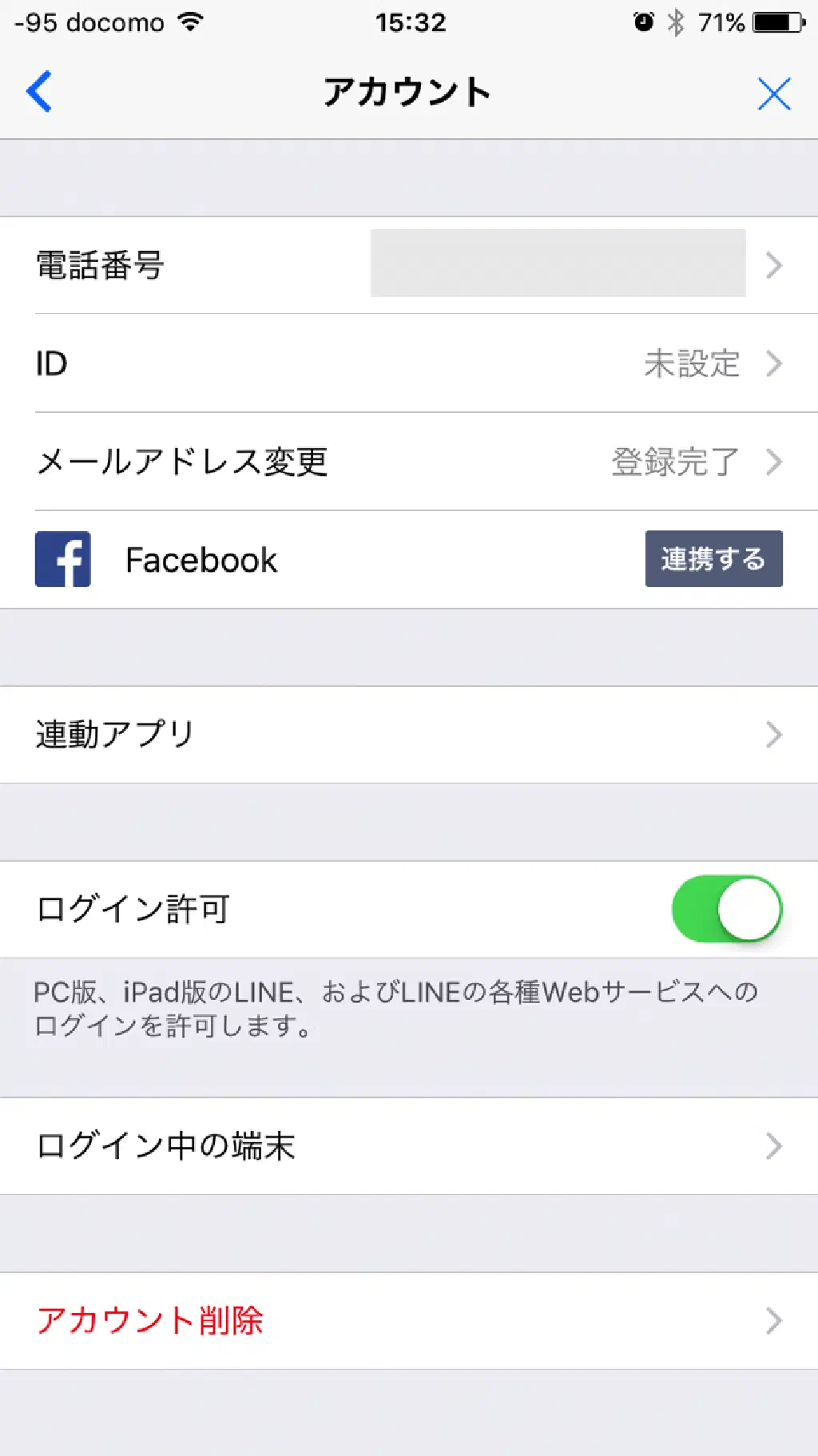Open メールアドレス変更
Screen dimensions: 818x1456
[409, 462]
